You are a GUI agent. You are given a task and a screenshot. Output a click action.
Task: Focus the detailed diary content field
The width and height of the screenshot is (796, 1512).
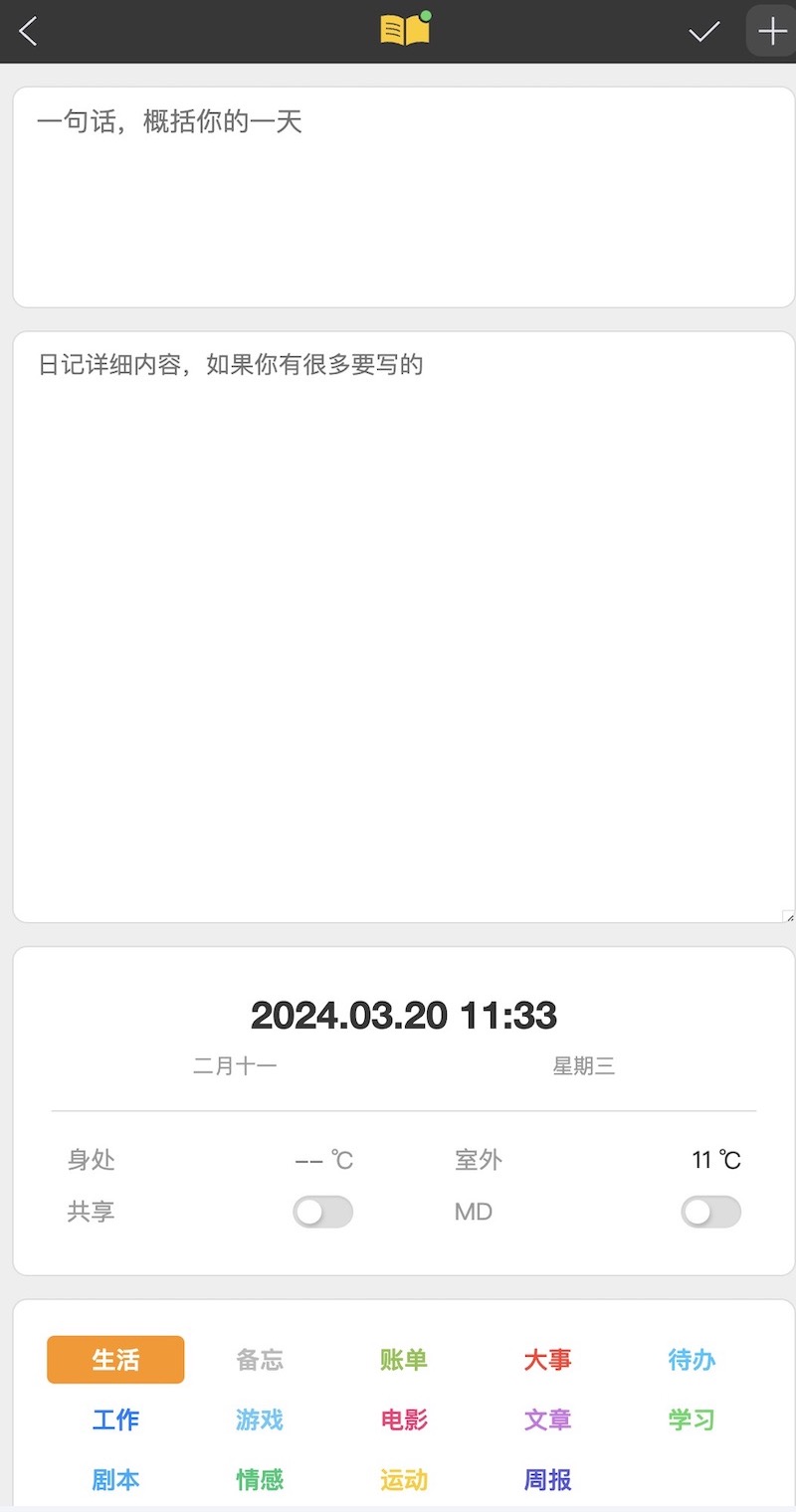(404, 627)
